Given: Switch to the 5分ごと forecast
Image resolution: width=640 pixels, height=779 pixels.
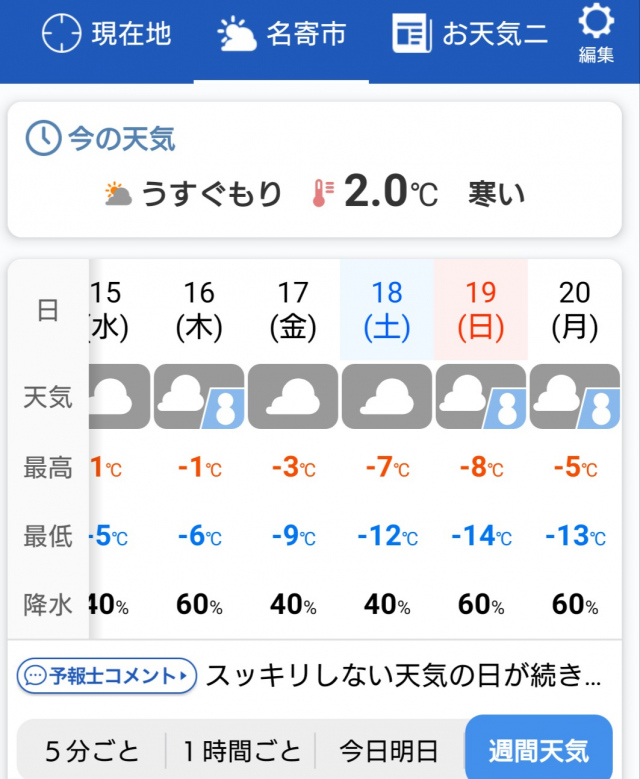Looking at the screenshot, I should click(92, 750).
